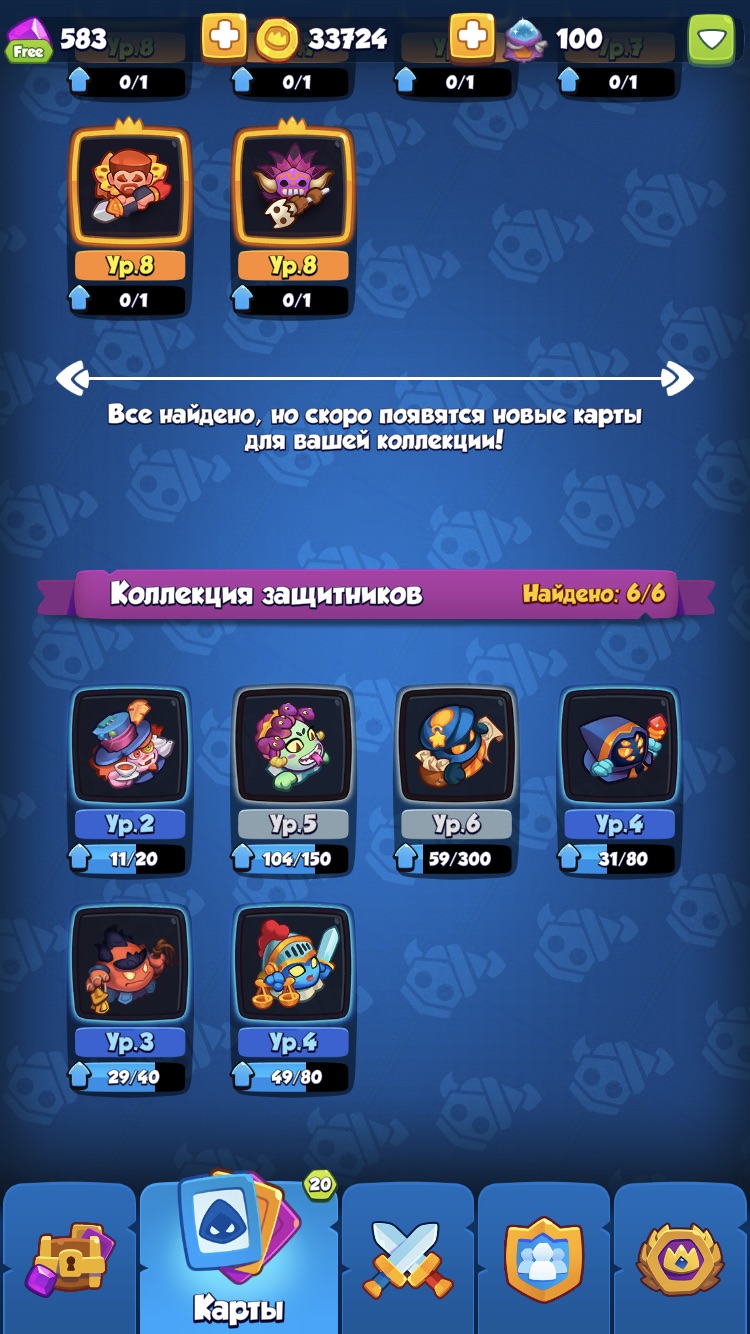View the sheriff star defender card level 6
750x1334 pixels.
coord(457,747)
